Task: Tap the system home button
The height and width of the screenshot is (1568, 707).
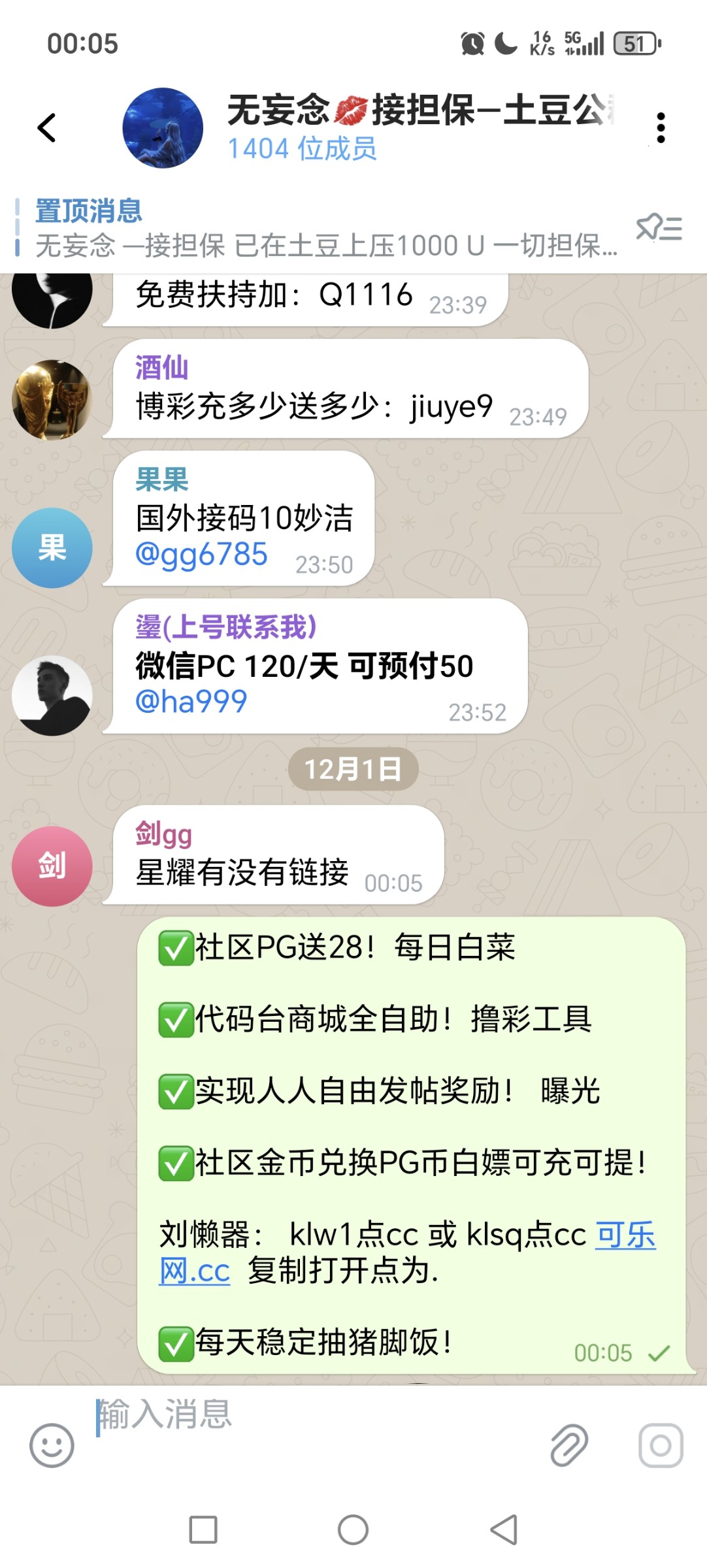Action: click(353, 1529)
